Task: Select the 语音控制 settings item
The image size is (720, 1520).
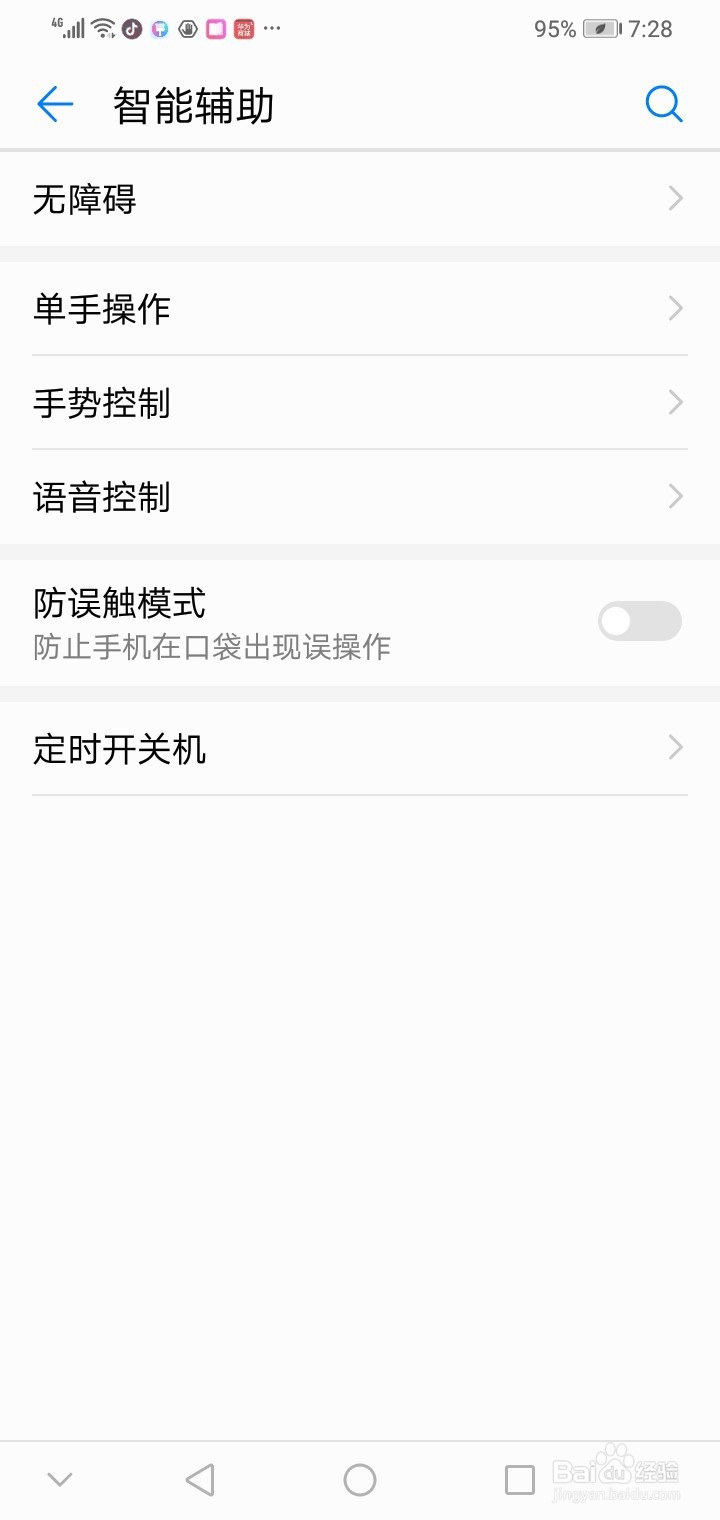Action: (360, 497)
